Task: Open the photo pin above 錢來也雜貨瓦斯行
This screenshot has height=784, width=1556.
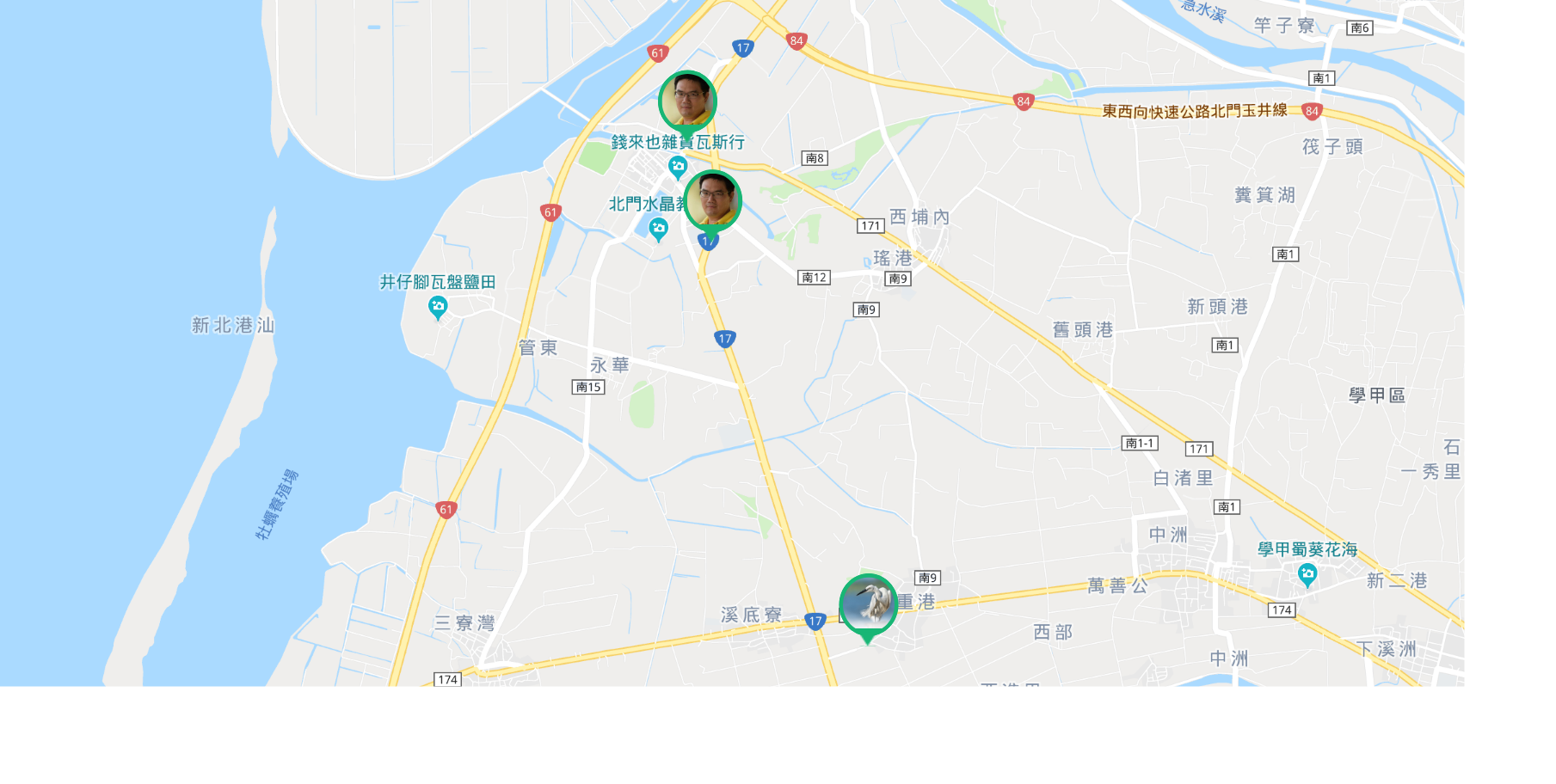Action: 687,101
